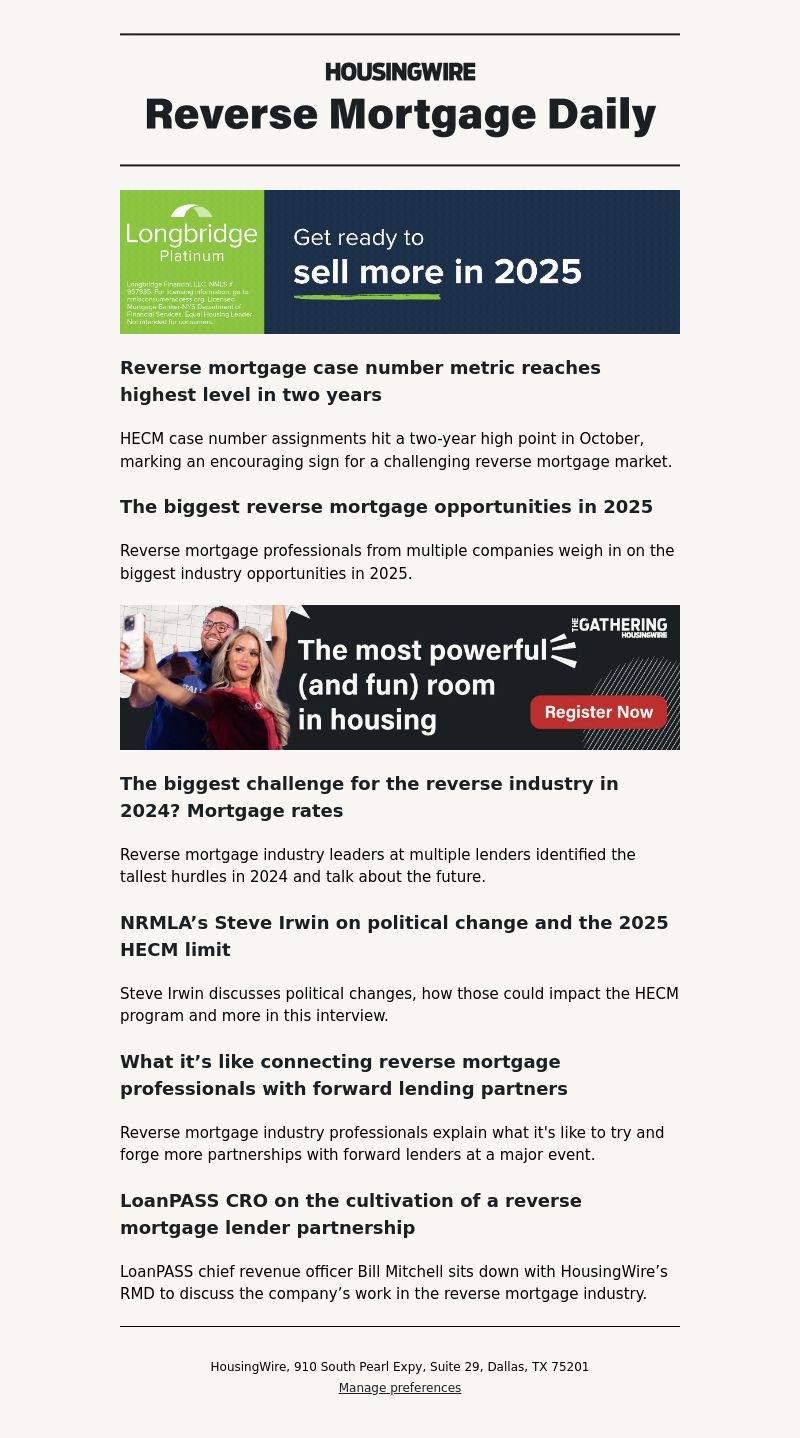Read story on connecting with forward lending partners

pyautogui.click(x=343, y=1075)
